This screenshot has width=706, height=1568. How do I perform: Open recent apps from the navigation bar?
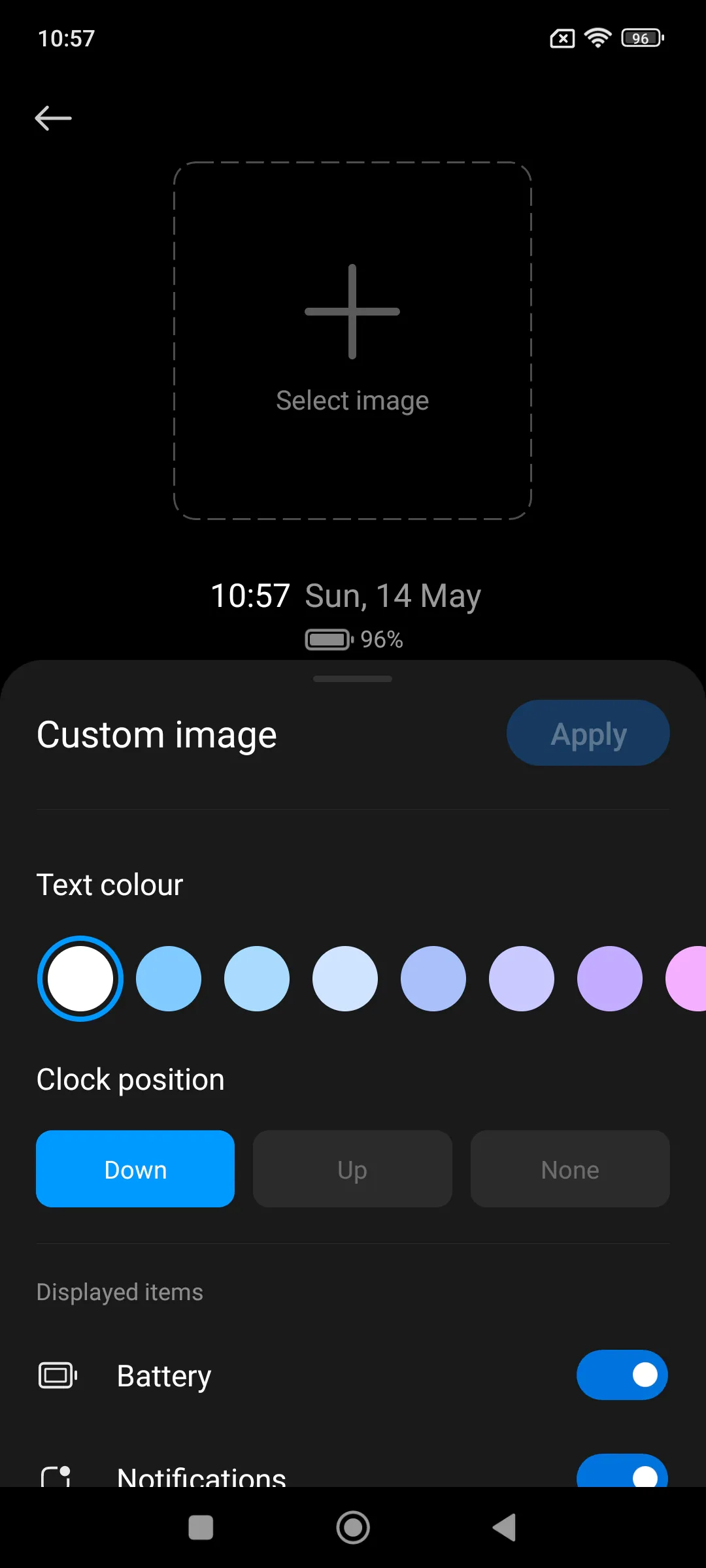click(x=201, y=1527)
